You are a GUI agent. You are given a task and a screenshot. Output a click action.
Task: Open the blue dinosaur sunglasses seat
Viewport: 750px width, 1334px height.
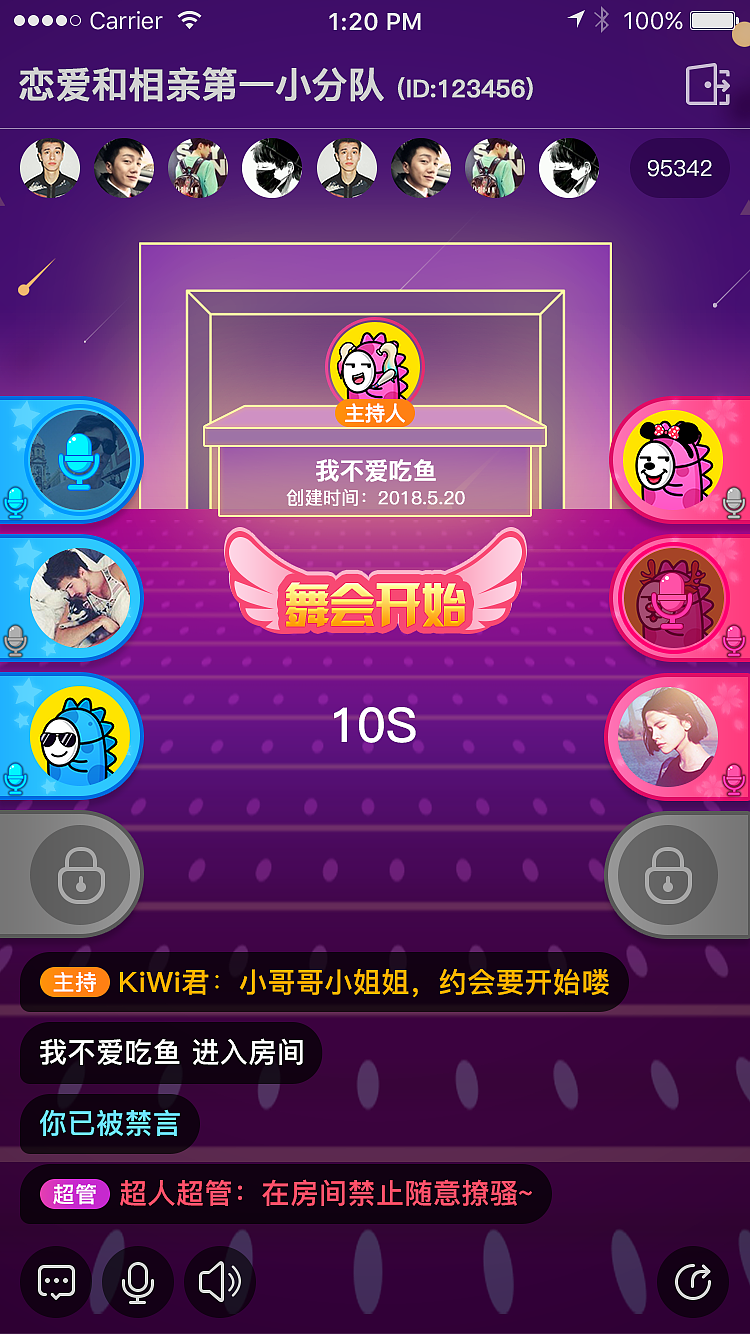[x=80, y=737]
